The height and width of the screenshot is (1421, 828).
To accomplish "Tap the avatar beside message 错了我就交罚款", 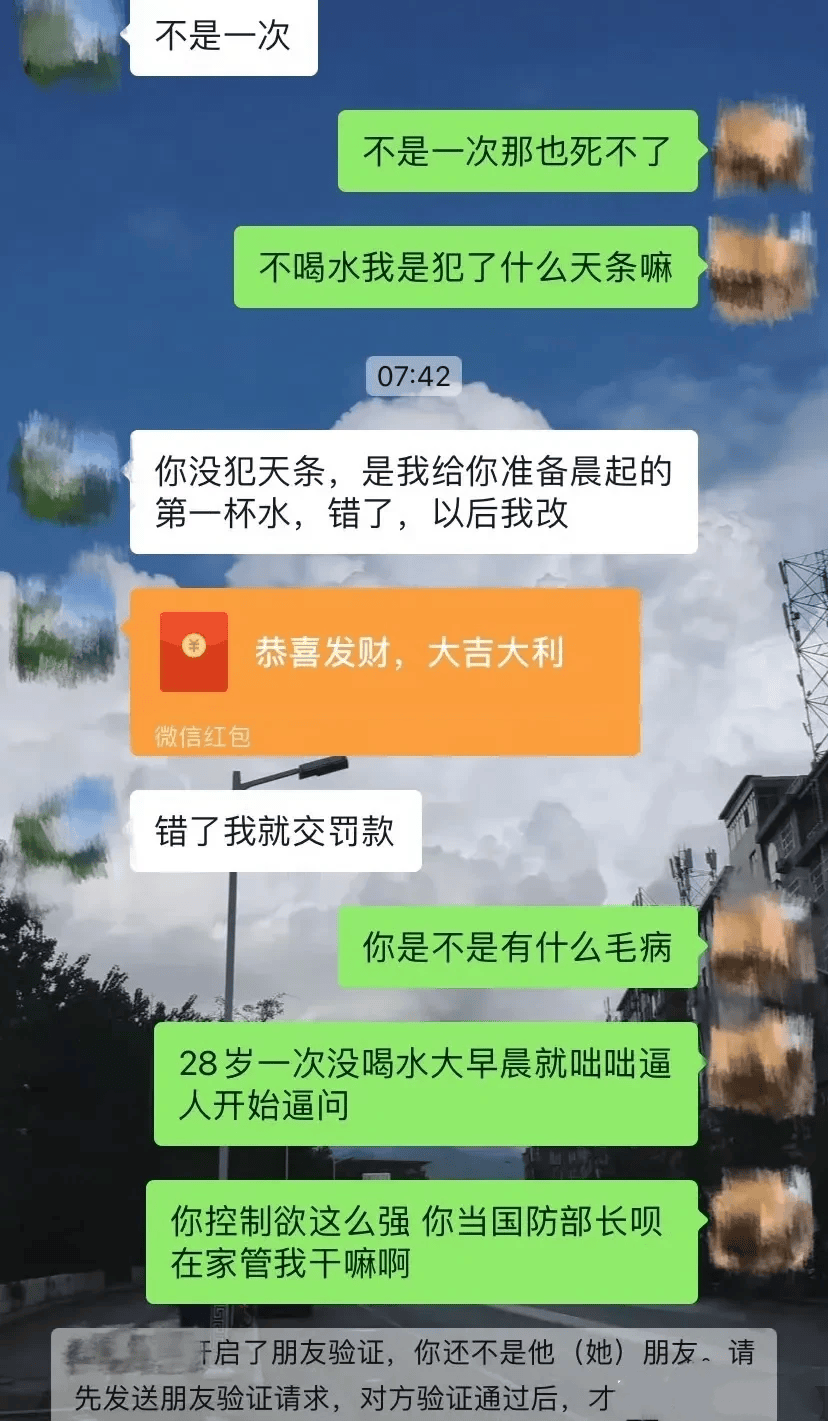I will point(64,830).
